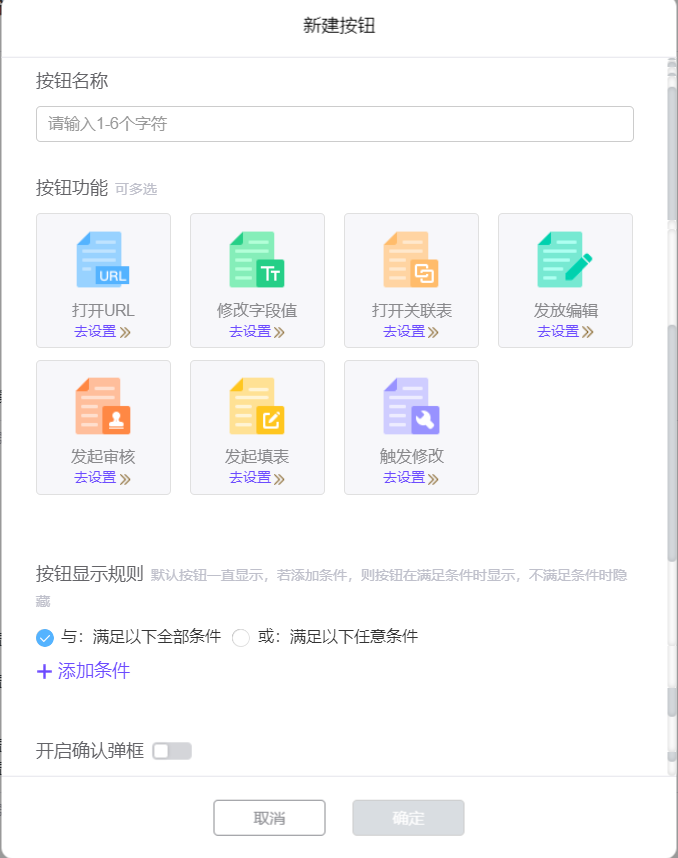The image size is (678, 858).
Task: Select 或:满足以下任意条件 option
Action: pyautogui.click(x=241, y=637)
